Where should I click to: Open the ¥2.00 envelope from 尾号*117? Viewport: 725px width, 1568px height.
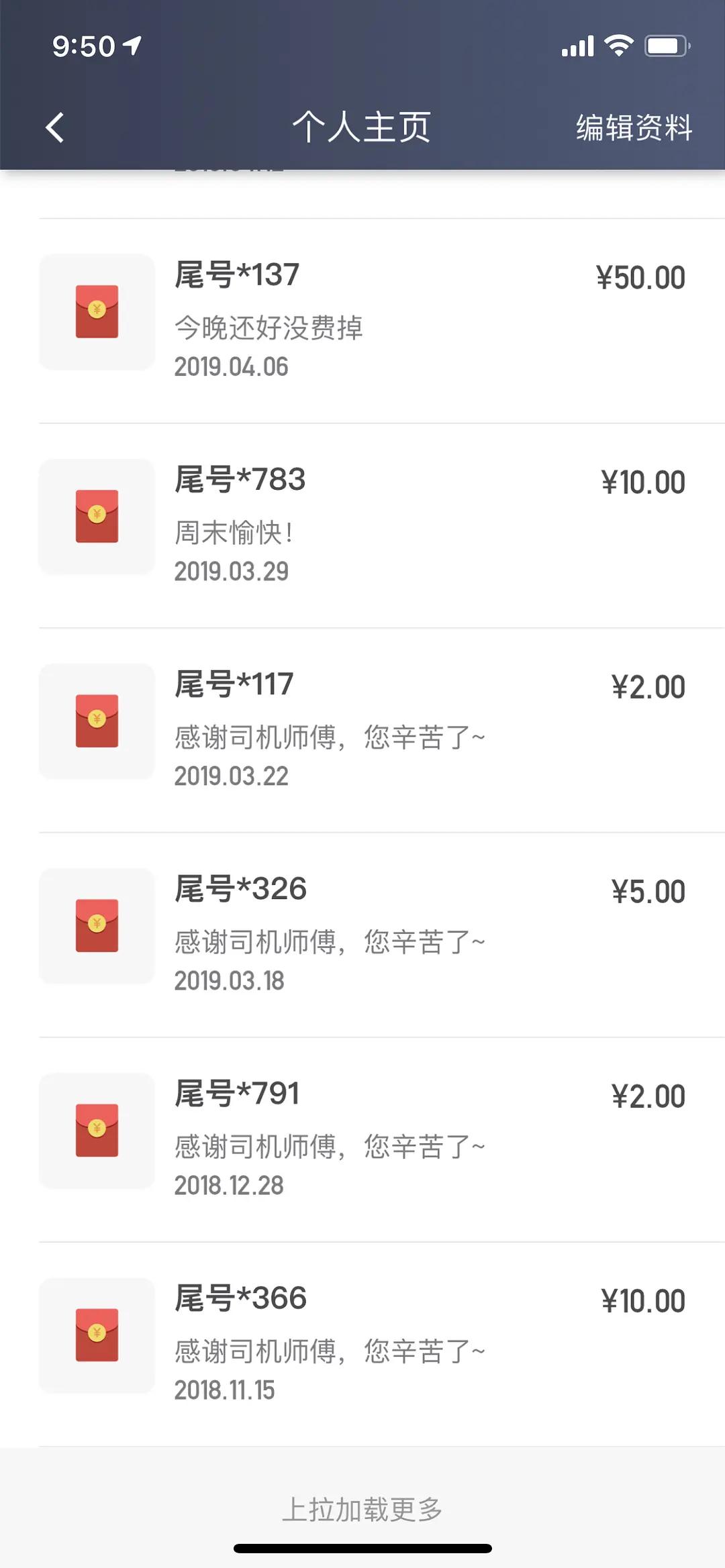96,719
